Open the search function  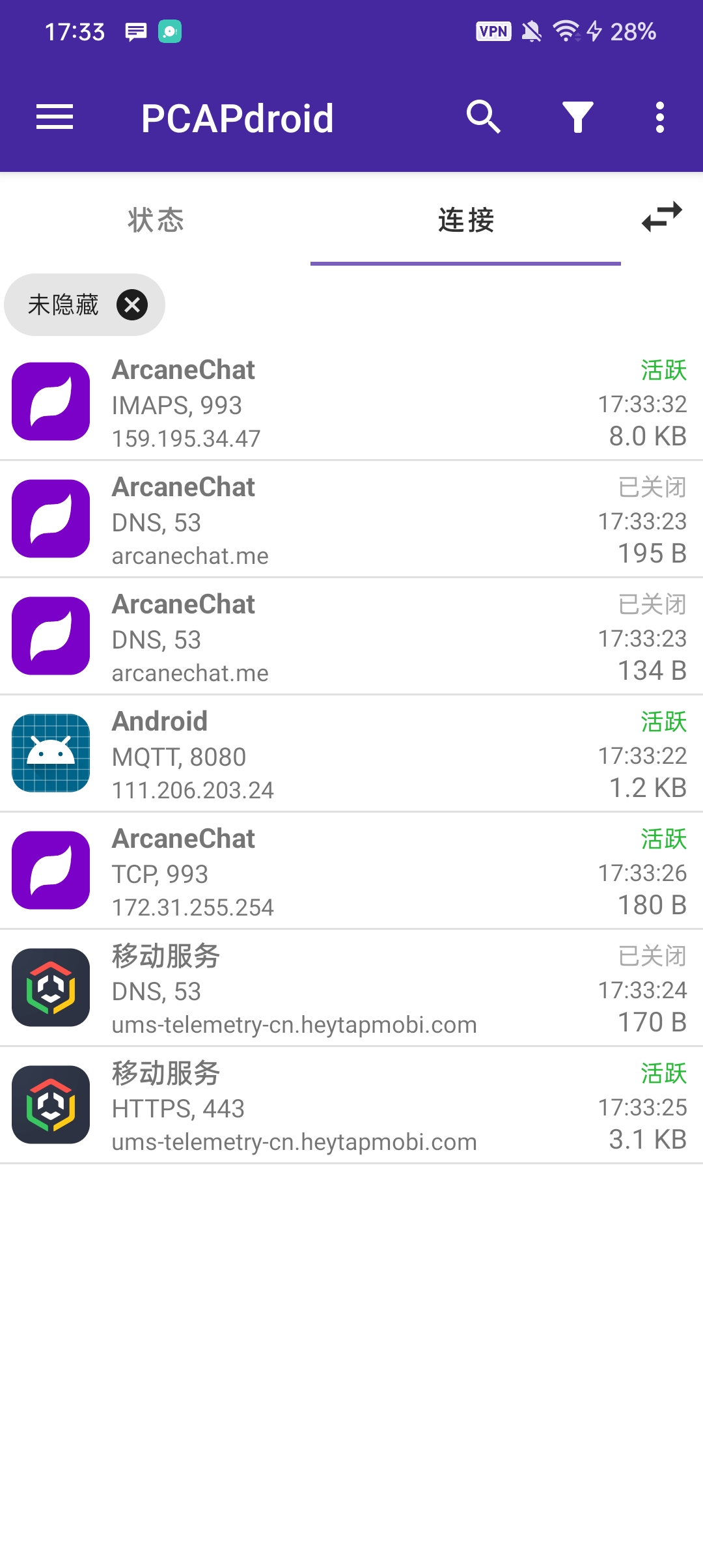tap(482, 118)
